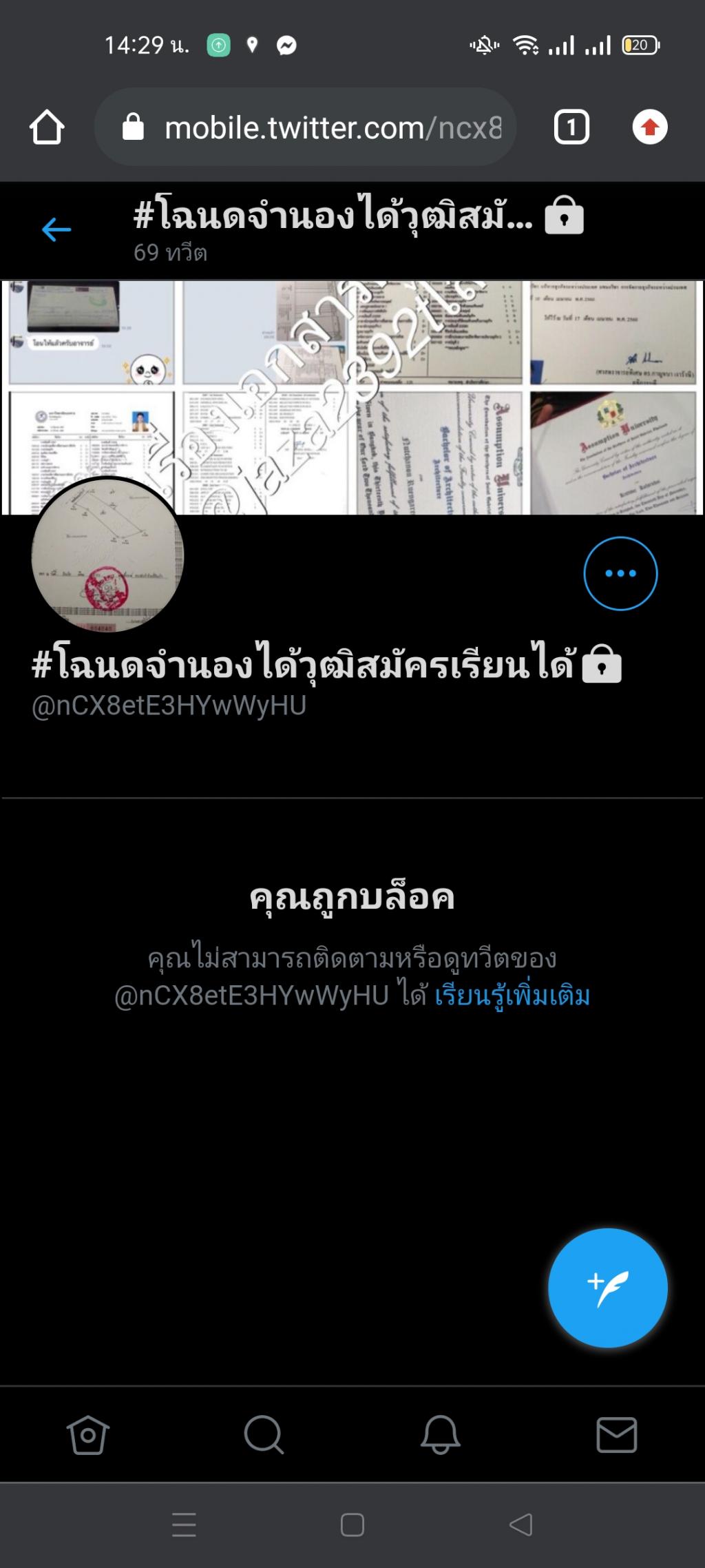Open the search tab
This screenshot has width=705, height=1568.
pos(264,1435)
